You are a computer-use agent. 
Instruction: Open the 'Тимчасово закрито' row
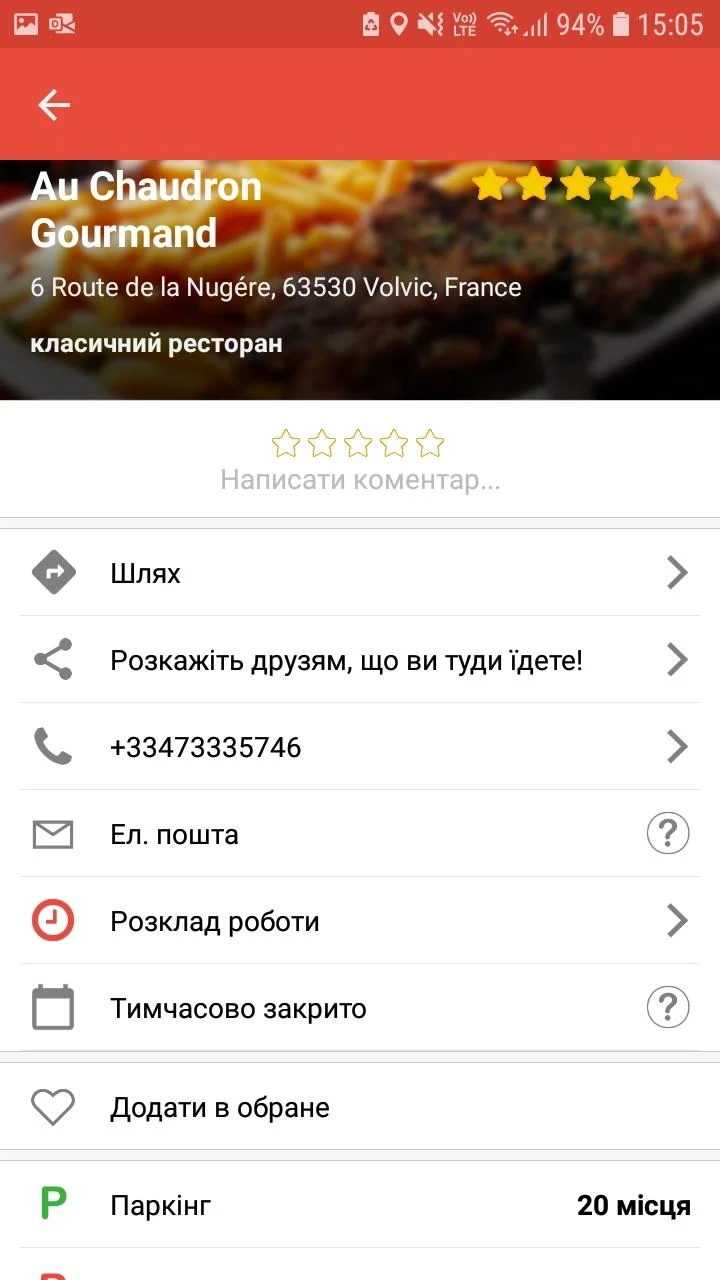(360, 1008)
